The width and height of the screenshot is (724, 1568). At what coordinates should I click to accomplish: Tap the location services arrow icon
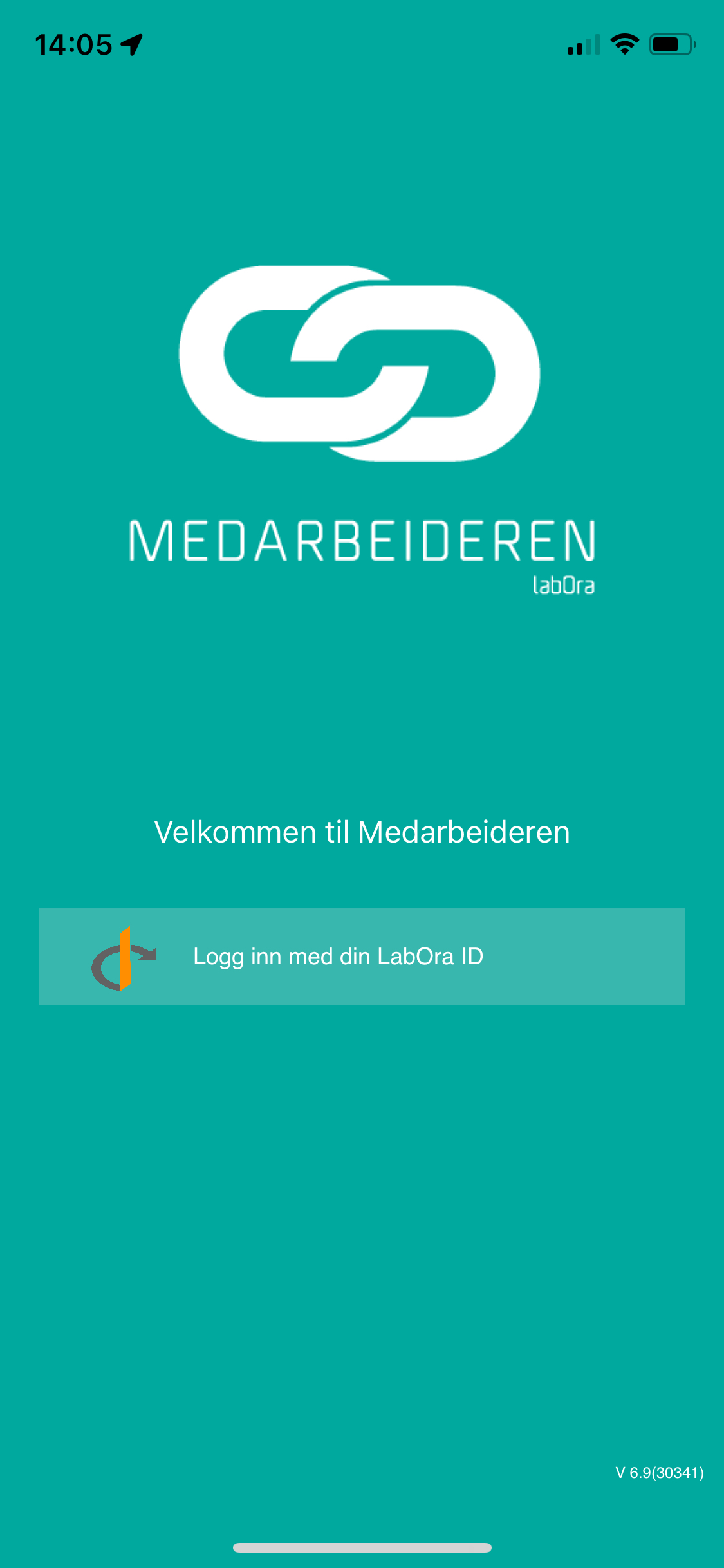click(132, 42)
